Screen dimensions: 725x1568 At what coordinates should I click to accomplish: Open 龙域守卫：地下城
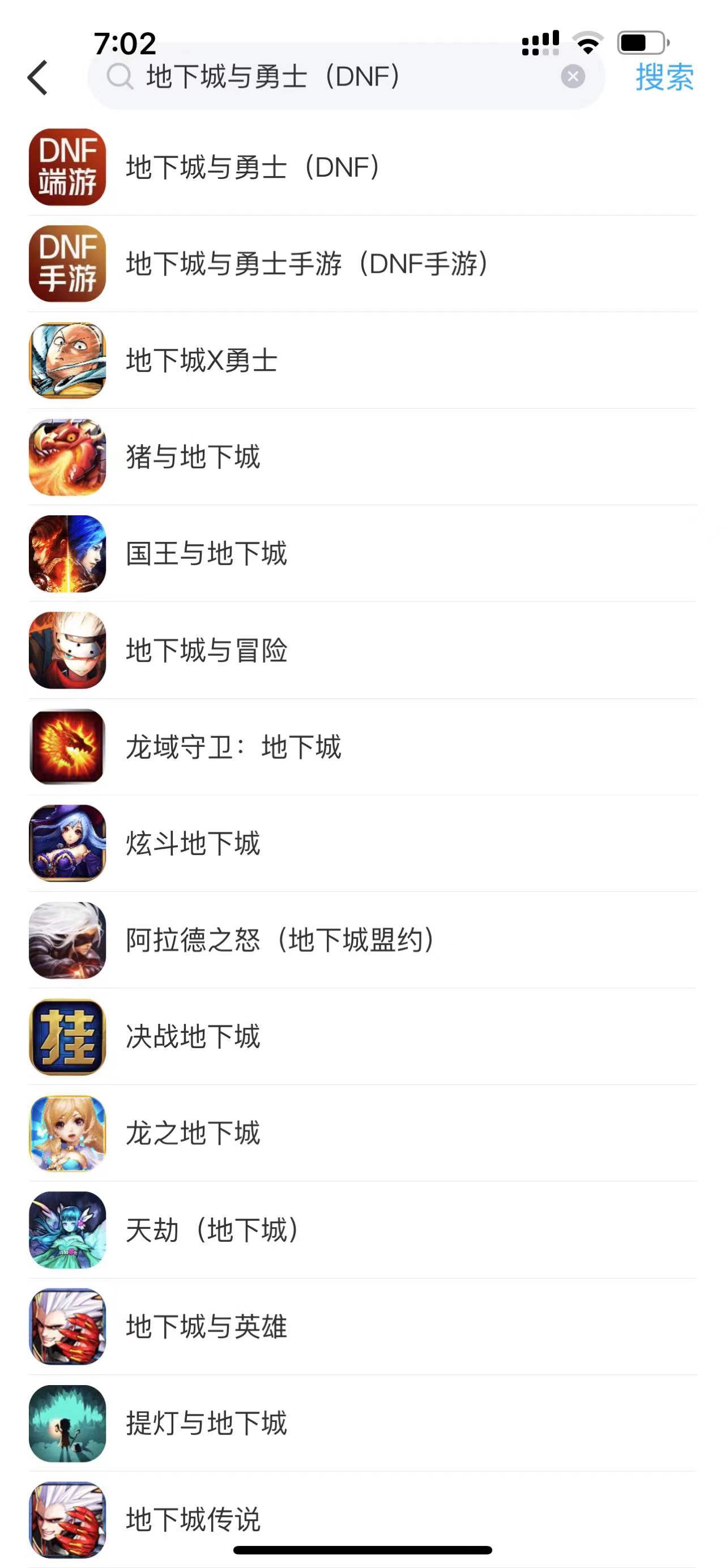233,747
